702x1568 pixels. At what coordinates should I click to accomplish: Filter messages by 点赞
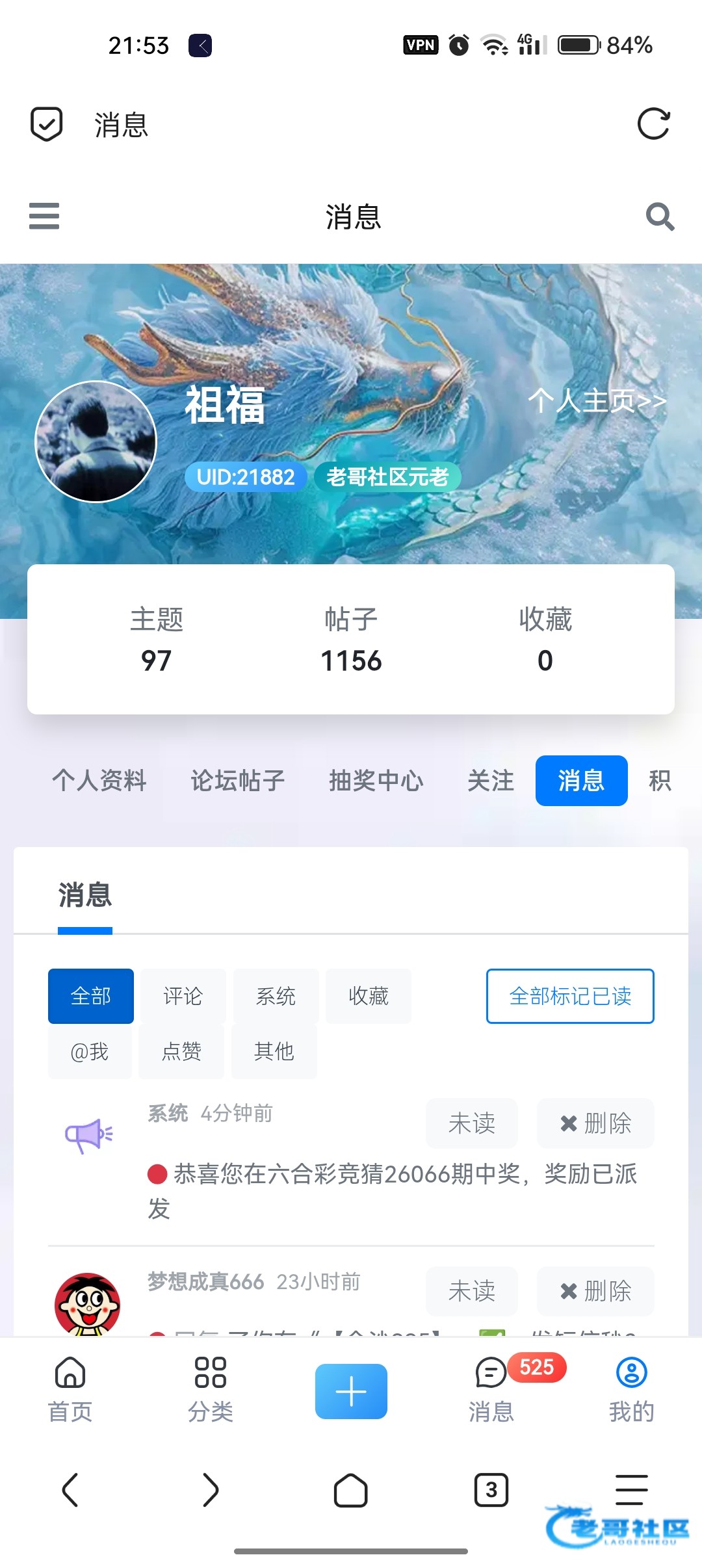181,1051
